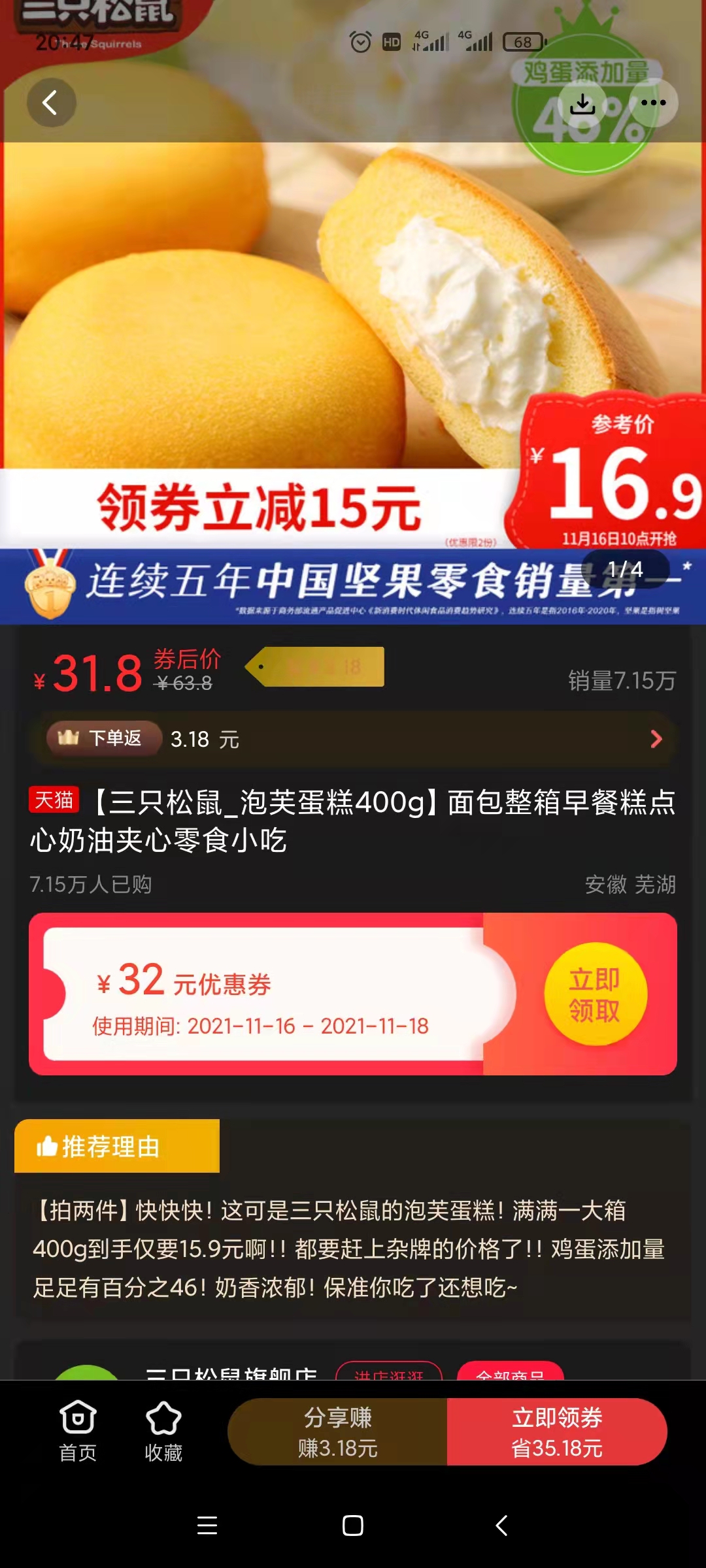Image resolution: width=706 pixels, height=1568 pixels.
Task: Download the product image
Action: [x=582, y=103]
